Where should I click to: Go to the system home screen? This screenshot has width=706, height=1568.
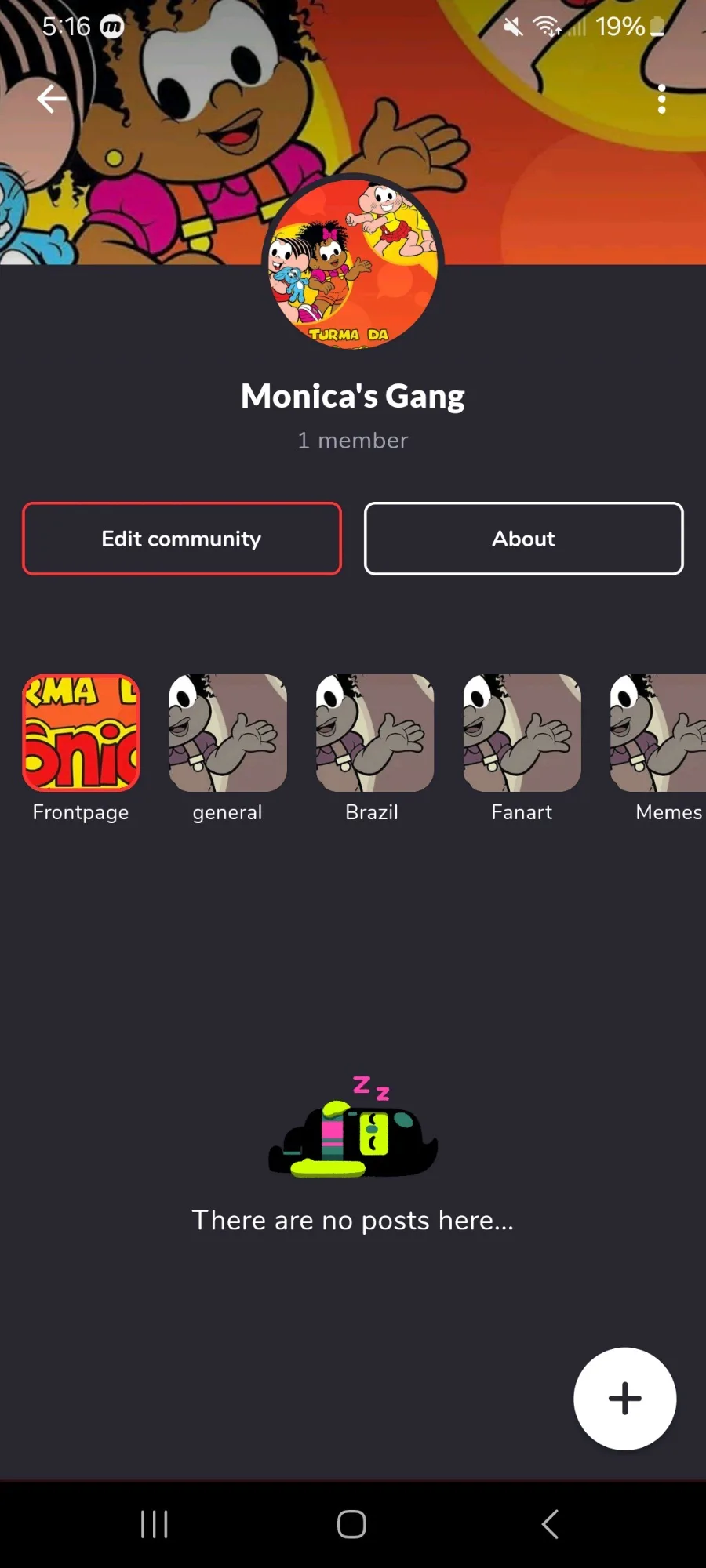(x=351, y=1524)
